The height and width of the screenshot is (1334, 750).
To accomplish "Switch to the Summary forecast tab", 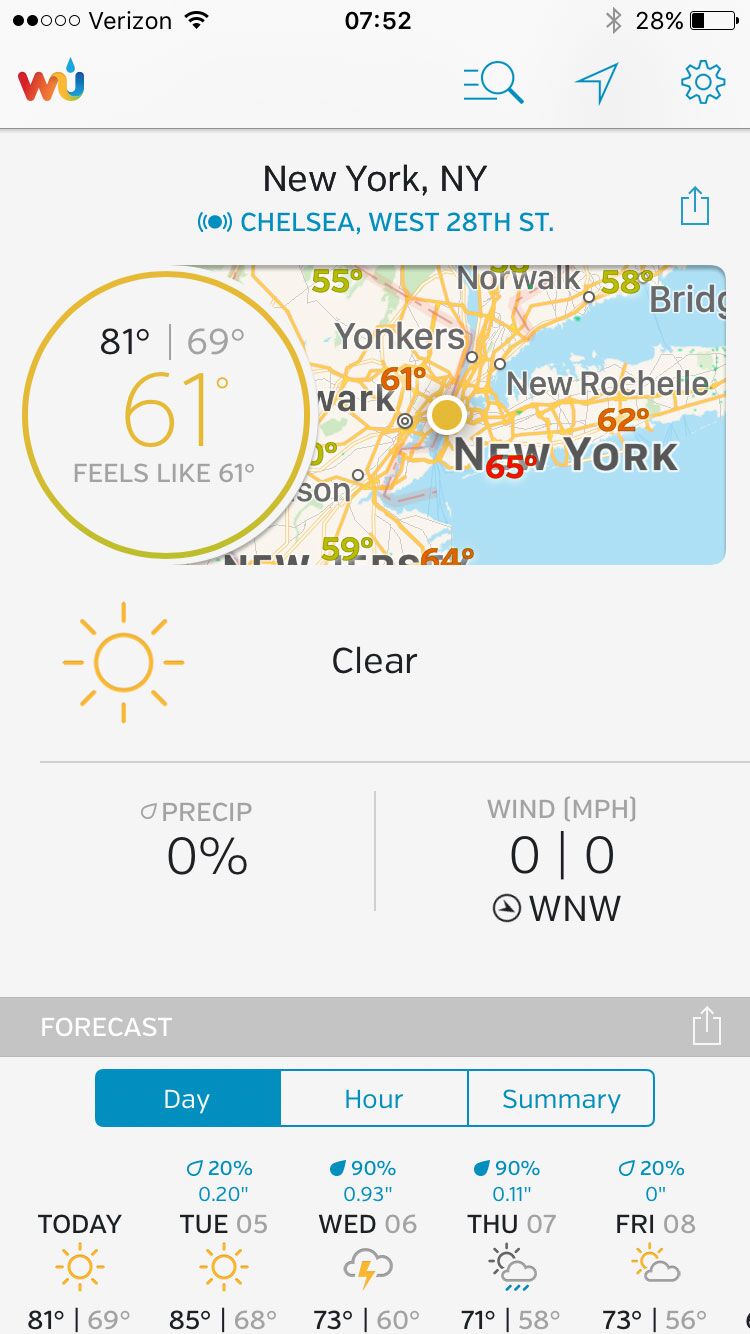I will 561,1099.
